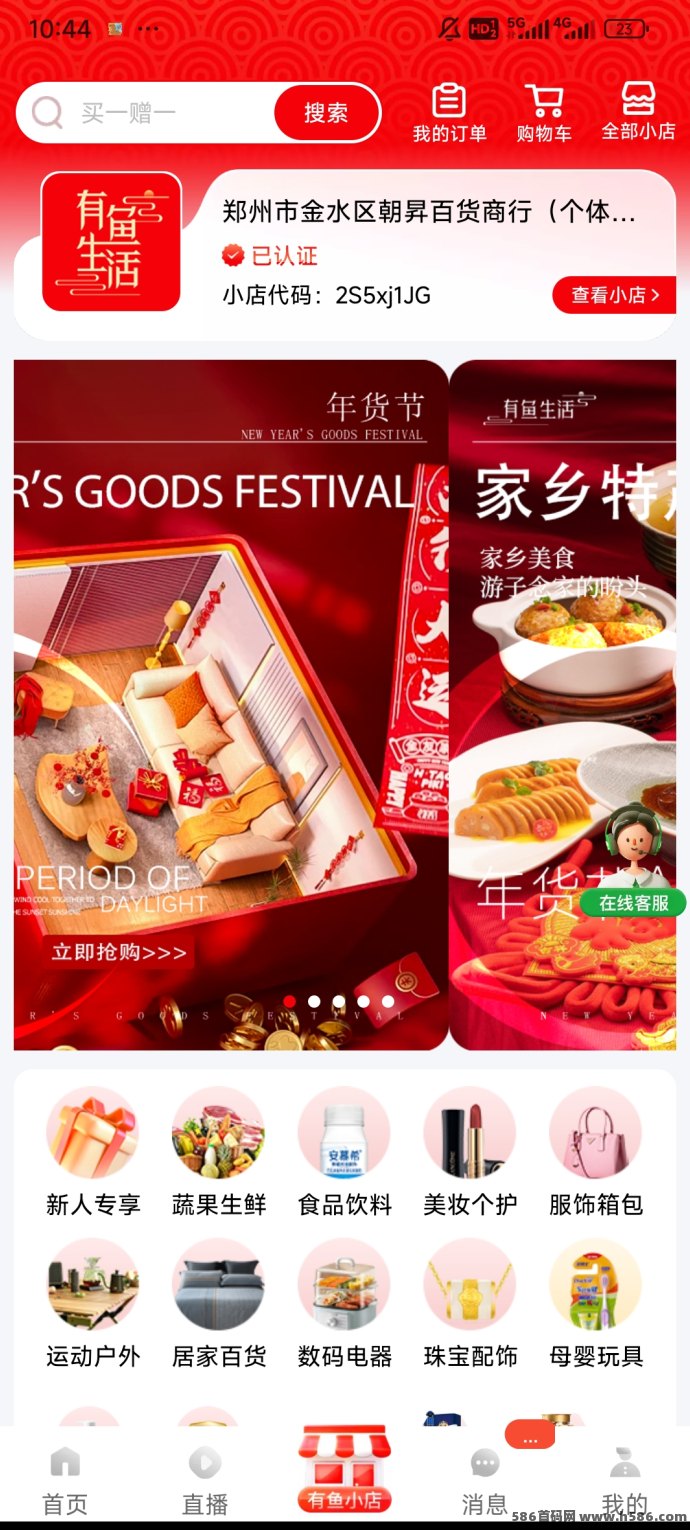Tap the red 搜索 button
The height and width of the screenshot is (1530, 690).
pyautogui.click(x=326, y=113)
